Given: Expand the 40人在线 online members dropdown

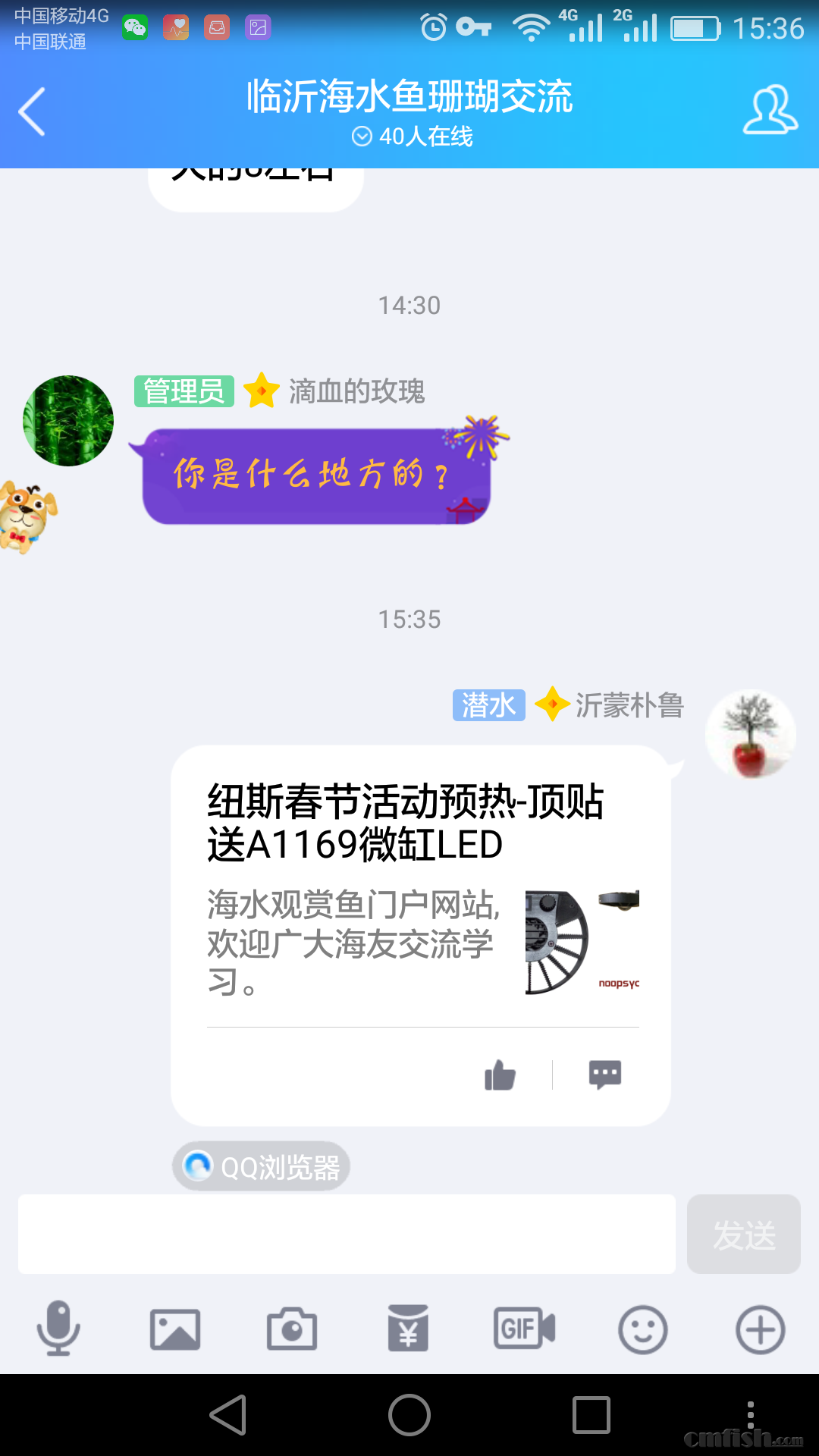Looking at the screenshot, I should (x=412, y=136).
